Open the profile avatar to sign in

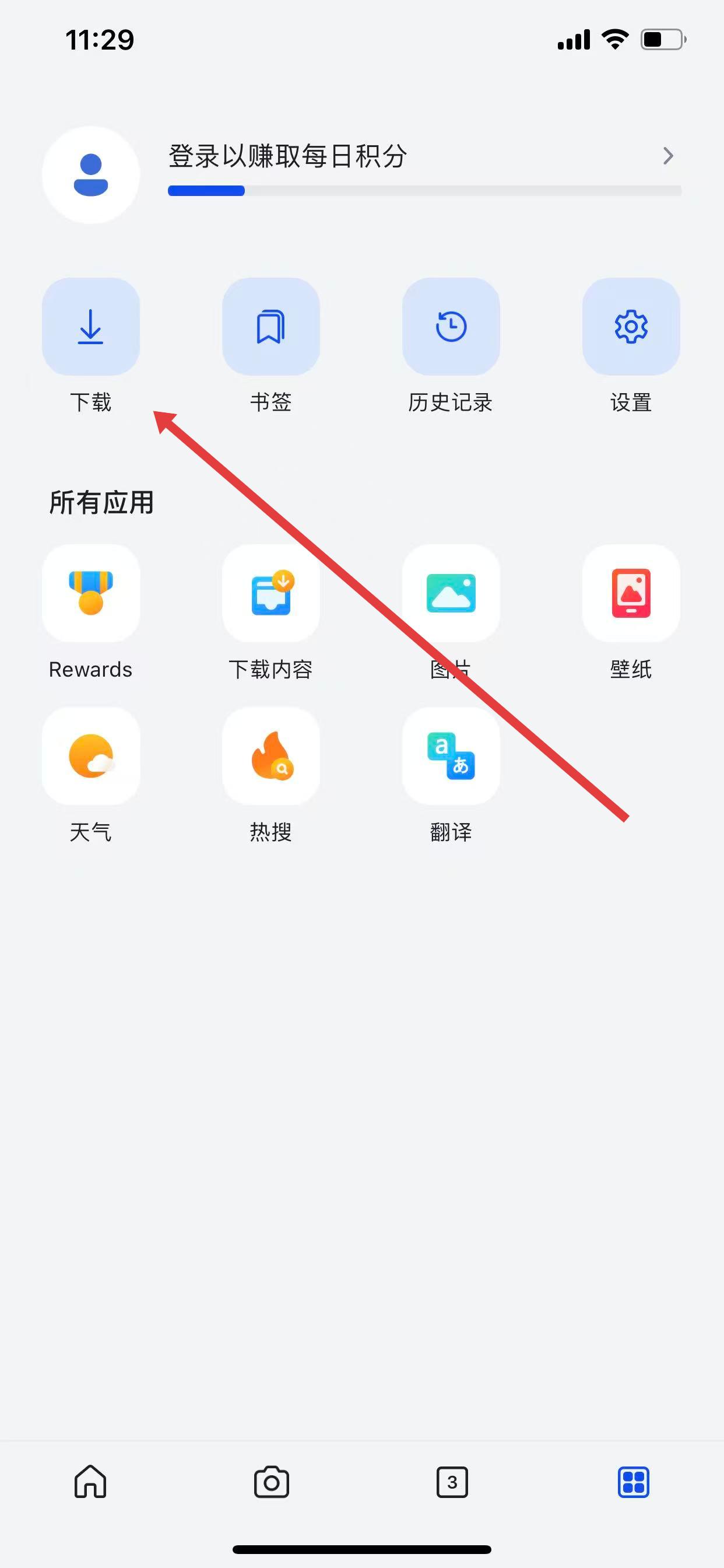coord(91,174)
